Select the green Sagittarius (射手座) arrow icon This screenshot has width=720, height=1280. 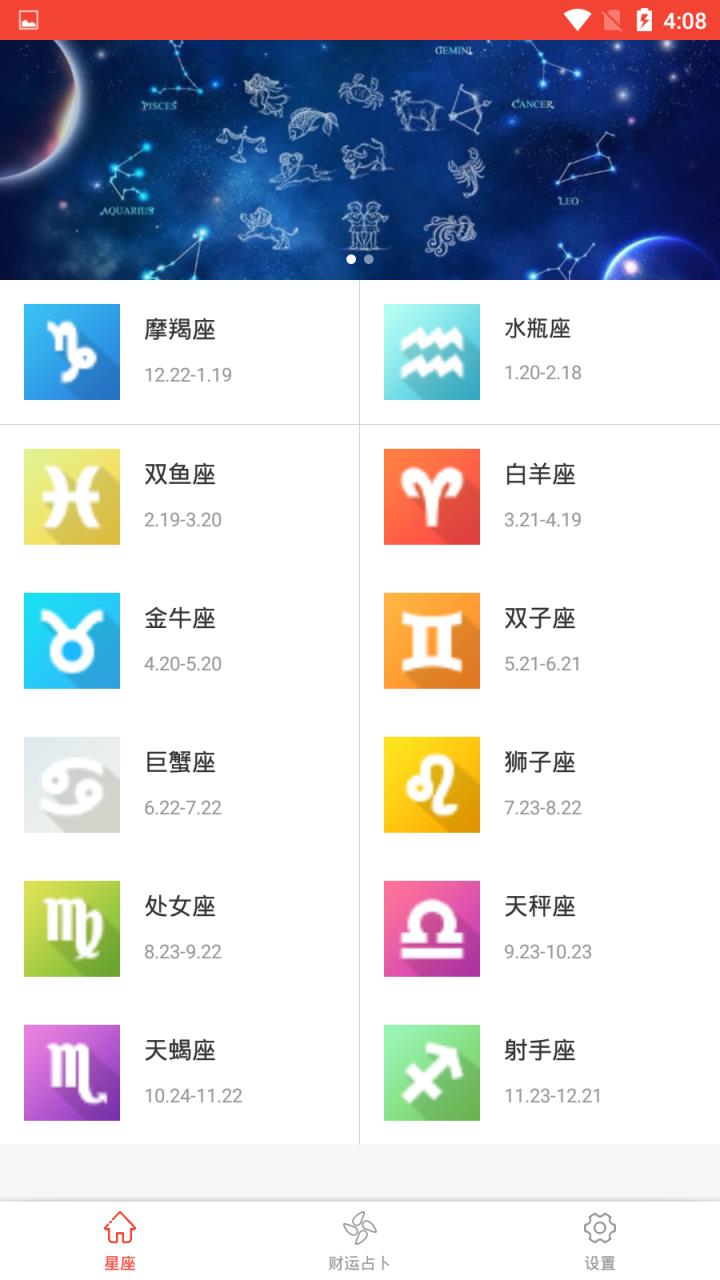431,1072
